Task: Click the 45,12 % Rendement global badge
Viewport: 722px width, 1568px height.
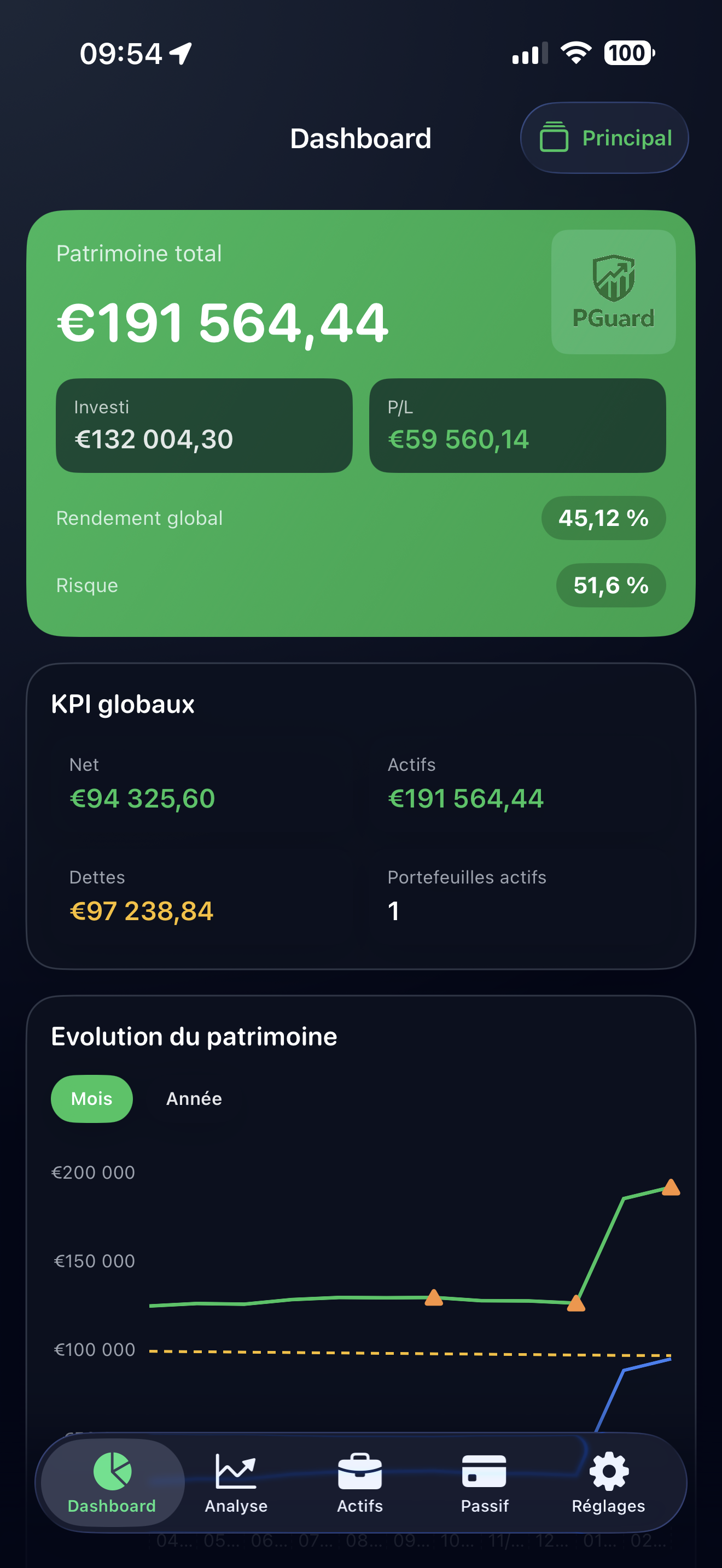Action: tap(603, 518)
